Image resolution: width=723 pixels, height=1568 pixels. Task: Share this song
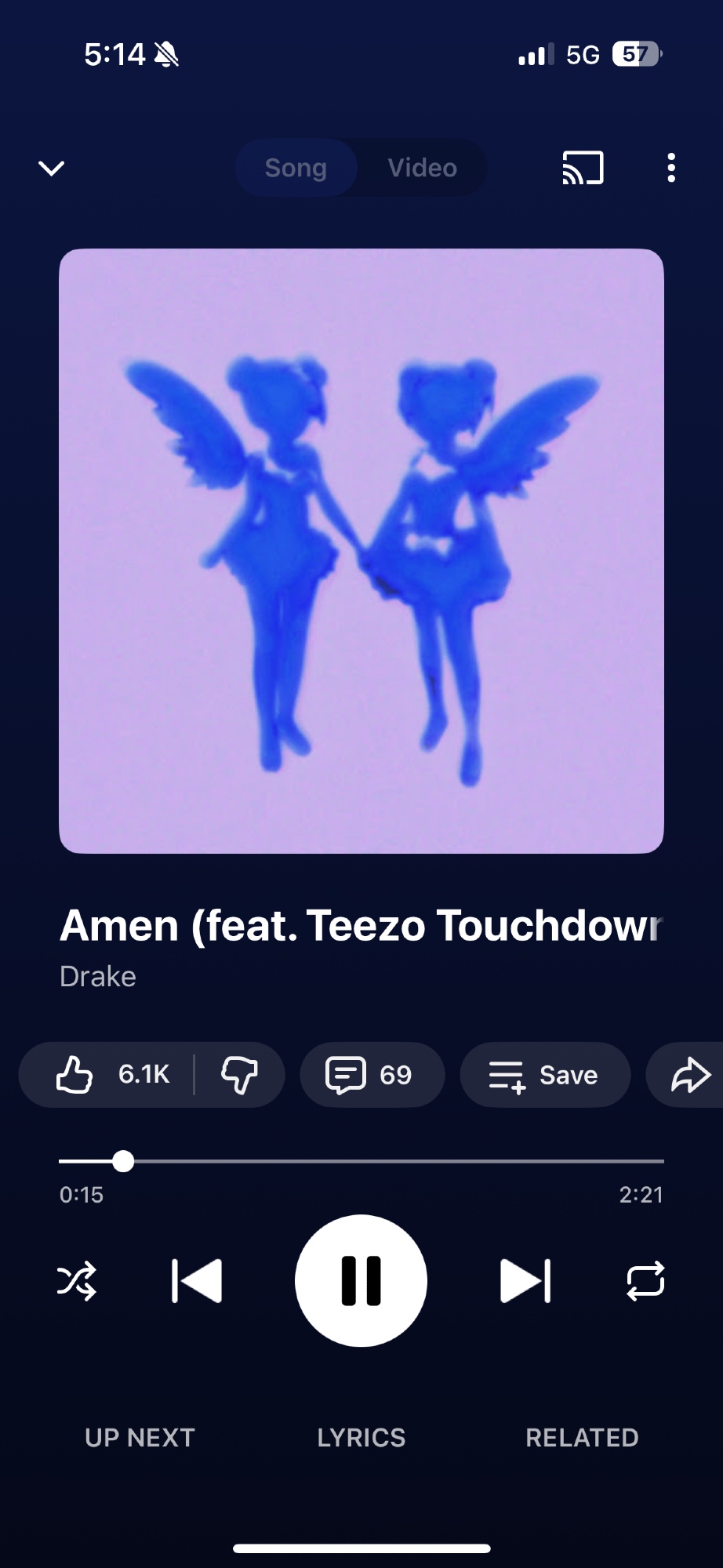(690, 1074)
